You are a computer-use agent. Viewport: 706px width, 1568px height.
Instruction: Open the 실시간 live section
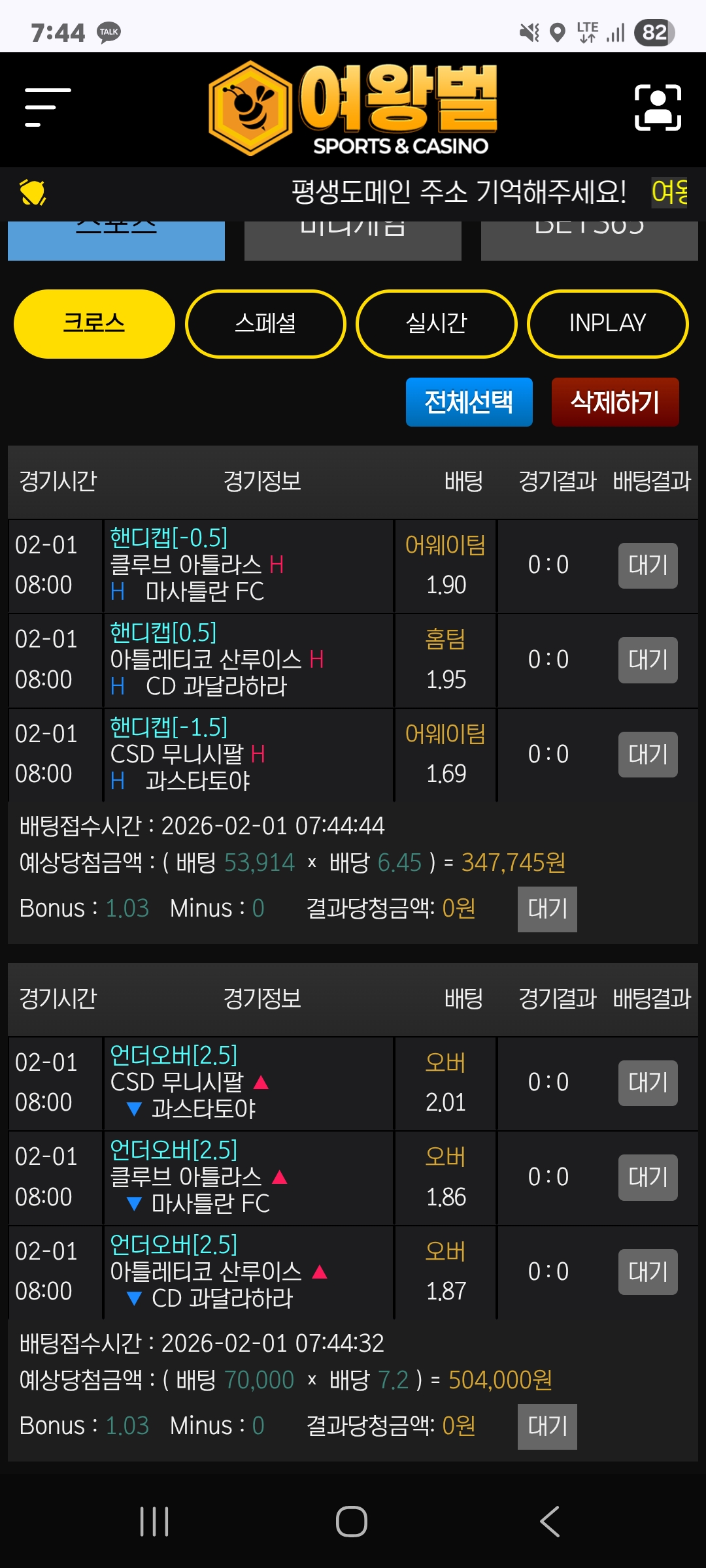point(437,323)
